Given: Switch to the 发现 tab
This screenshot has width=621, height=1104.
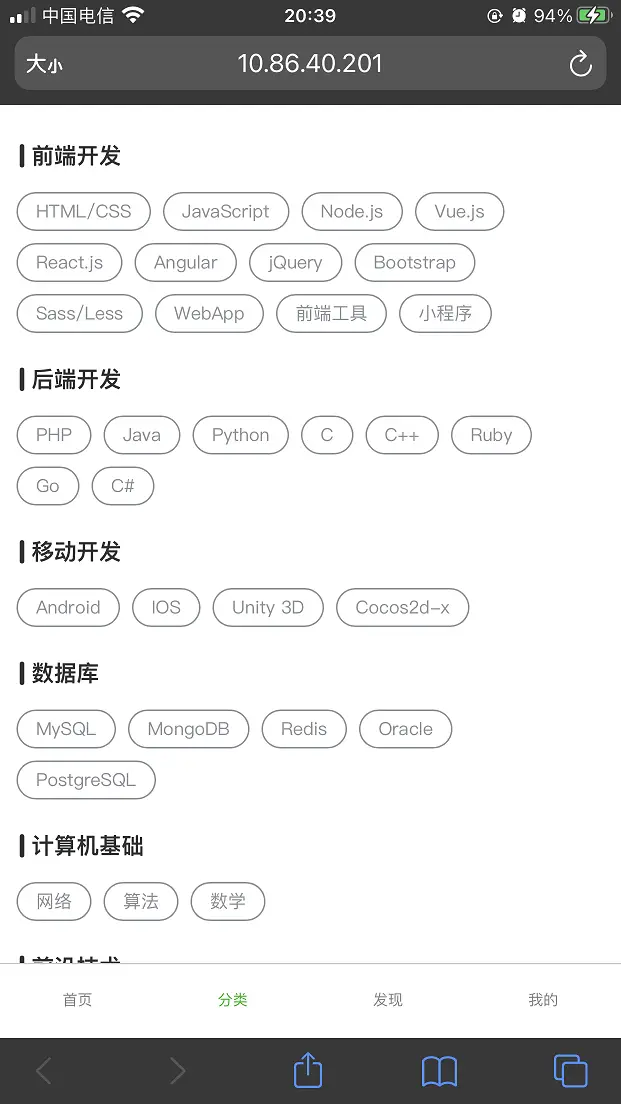Looking at the screenshot, I should point(388,1000).
